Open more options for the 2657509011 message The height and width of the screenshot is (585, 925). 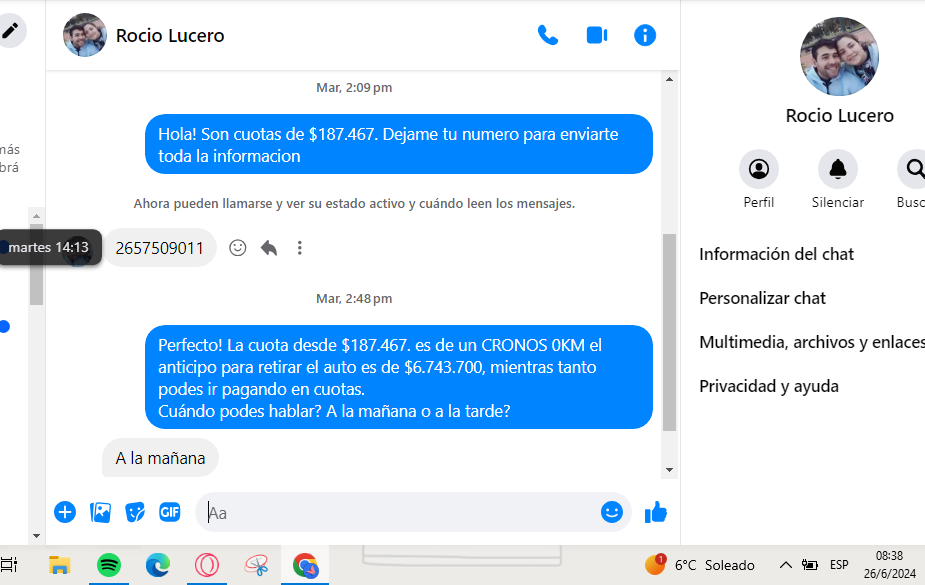[x=299, y=248]
